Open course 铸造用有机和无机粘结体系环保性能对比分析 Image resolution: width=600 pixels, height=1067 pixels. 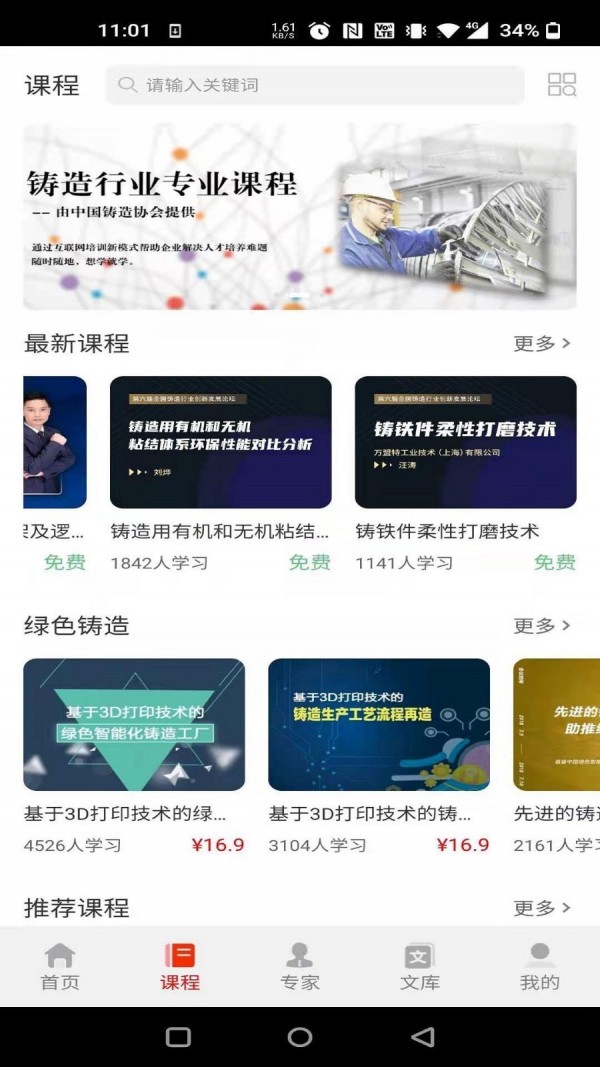click(220, 442)
